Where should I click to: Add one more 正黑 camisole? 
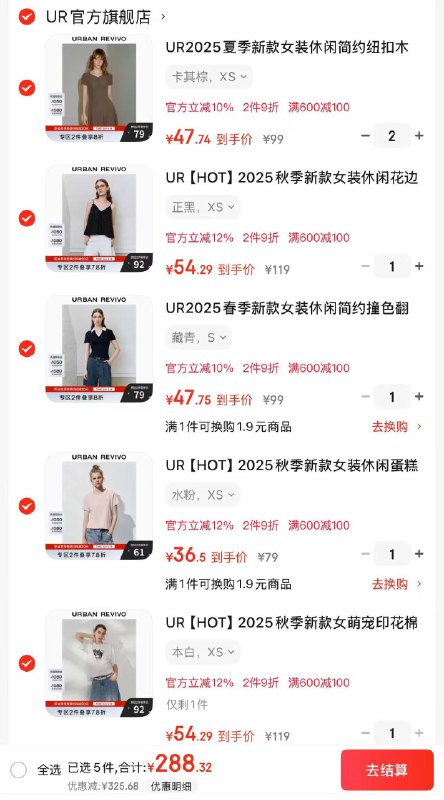(419, 266)
